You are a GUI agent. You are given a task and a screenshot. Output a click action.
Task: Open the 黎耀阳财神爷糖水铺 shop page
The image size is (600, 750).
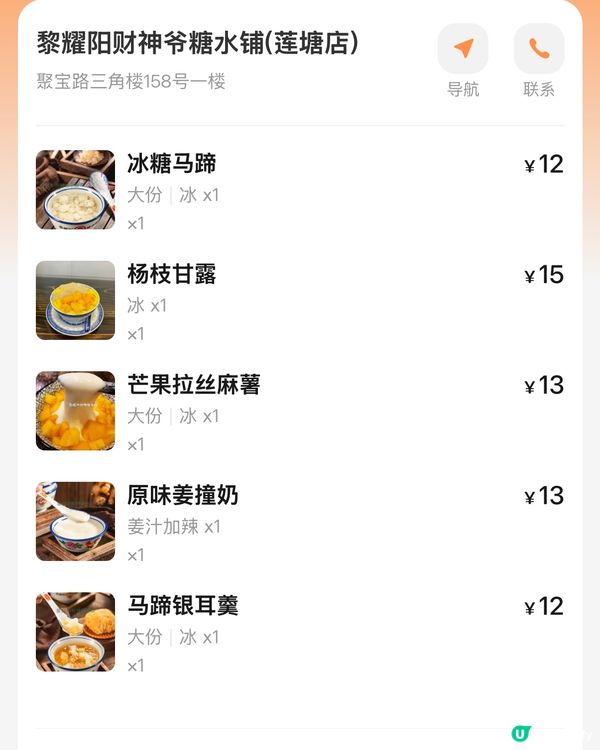click(198, 44)
